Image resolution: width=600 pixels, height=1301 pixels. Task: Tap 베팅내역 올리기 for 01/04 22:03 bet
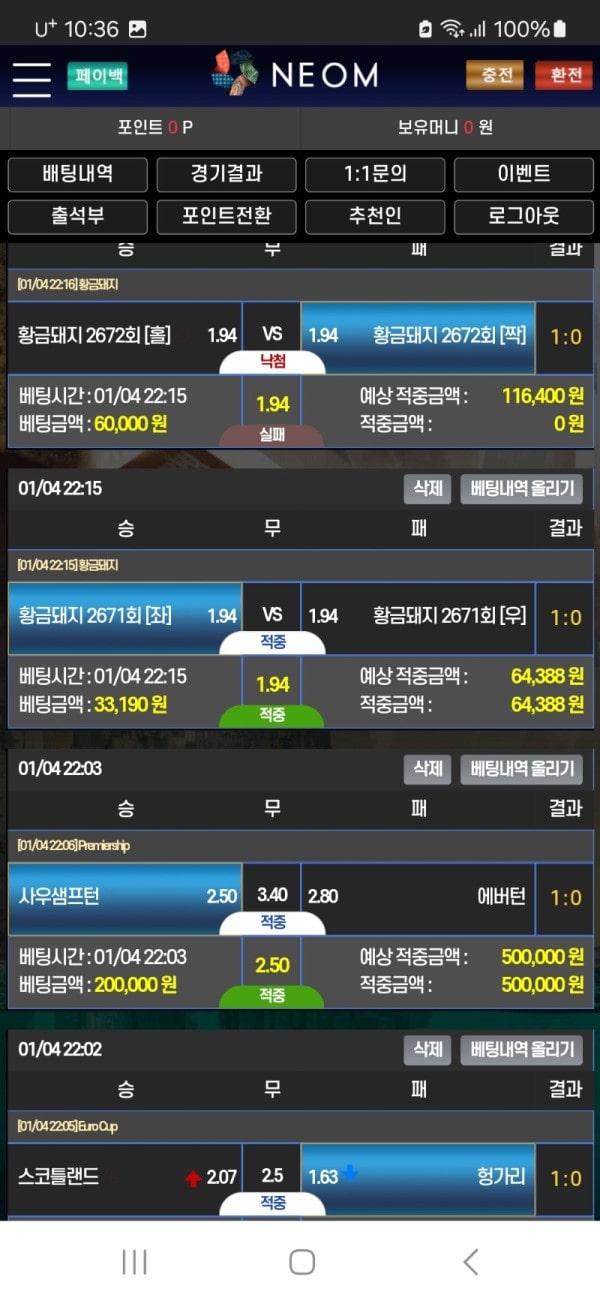coord(520,768)
